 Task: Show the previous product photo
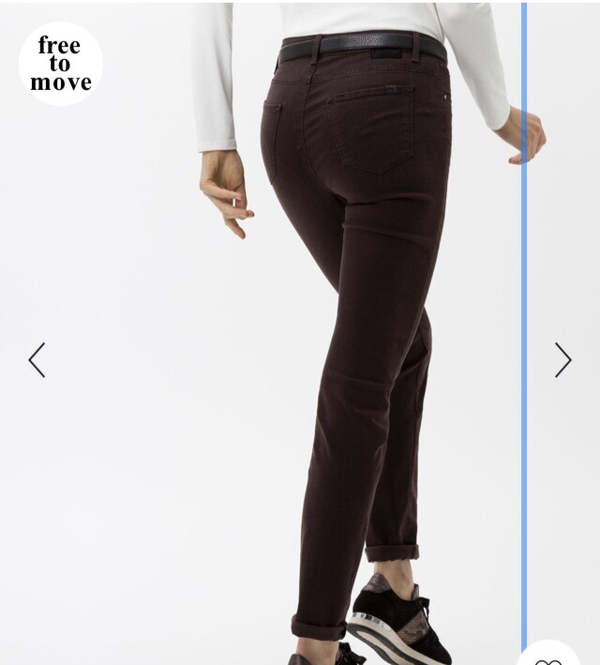point(37,360)
